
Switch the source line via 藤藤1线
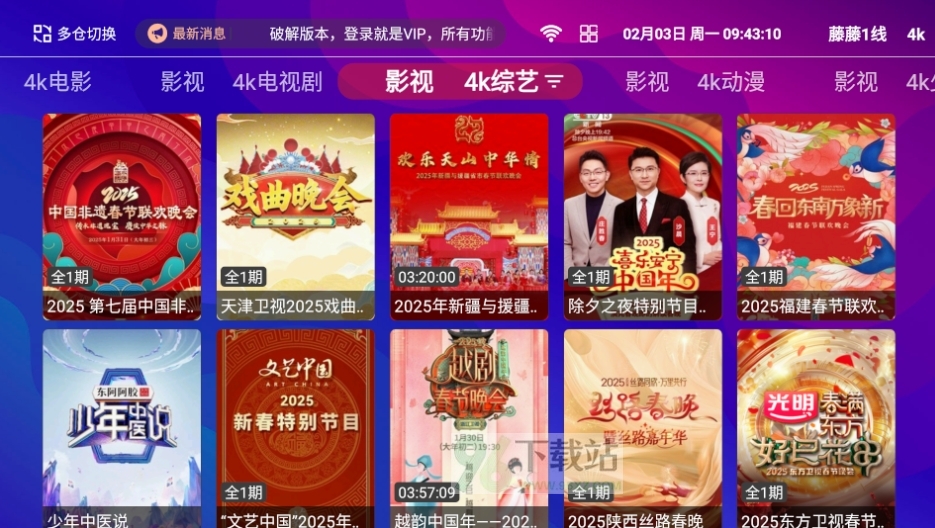tap(857, 34)
